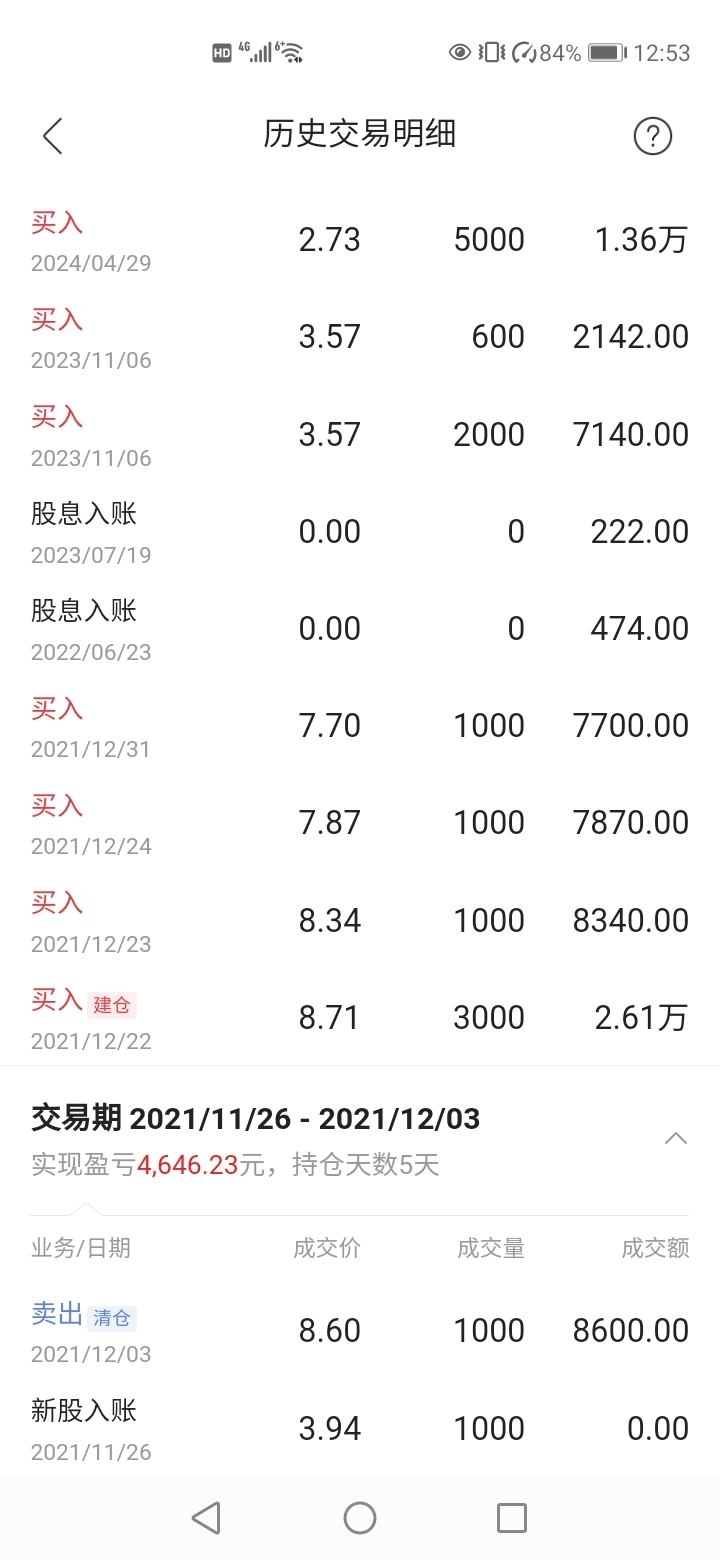720x1560 pixels.
Task: Open the help question mark icon
Action: pos(653,136)
